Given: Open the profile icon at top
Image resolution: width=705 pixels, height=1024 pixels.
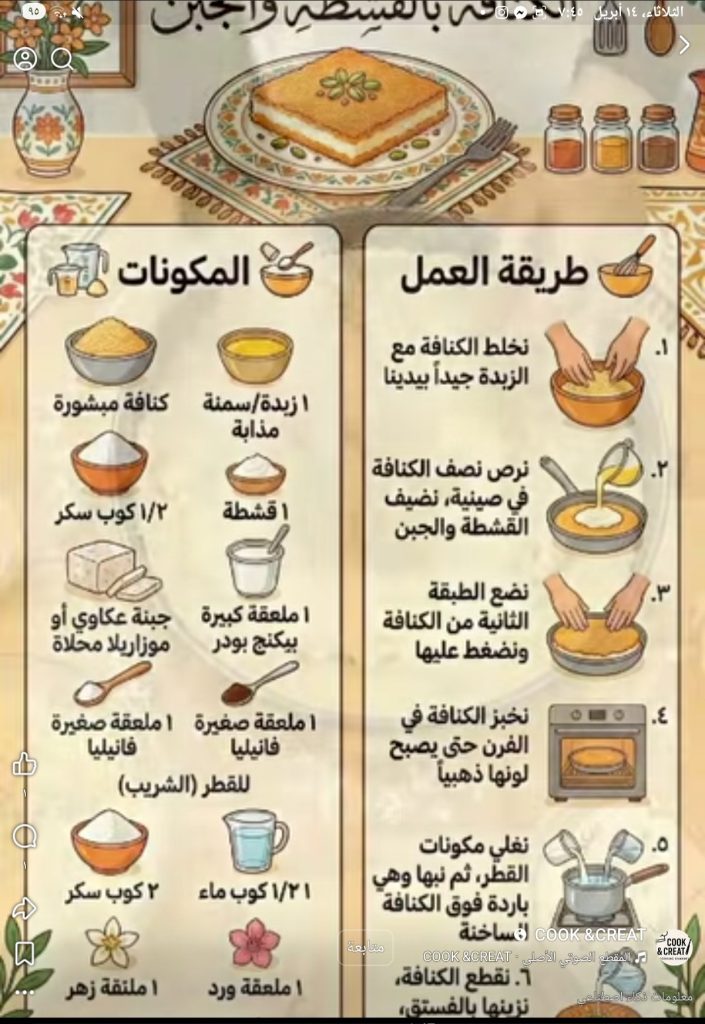Looking at the screenshot, I should 25,59.
